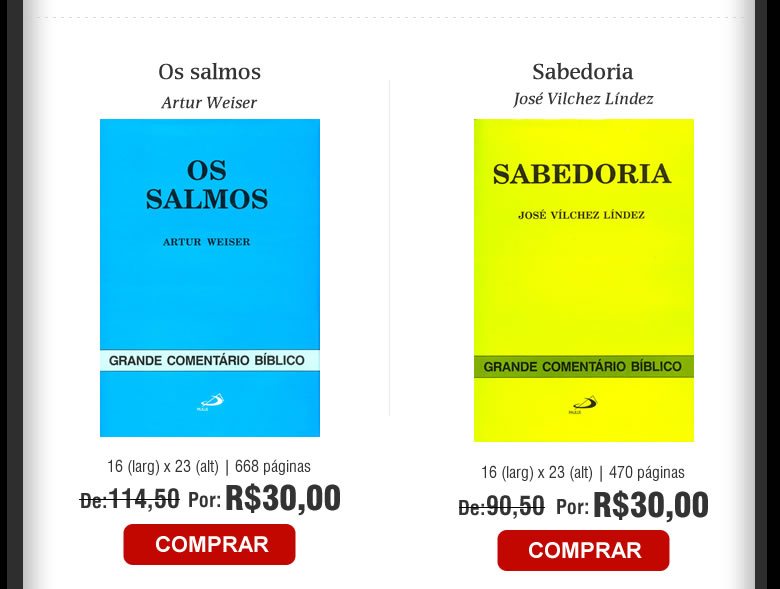Open the Sabedoria book cover
780x589 pixels.
(x=584, y=280)
